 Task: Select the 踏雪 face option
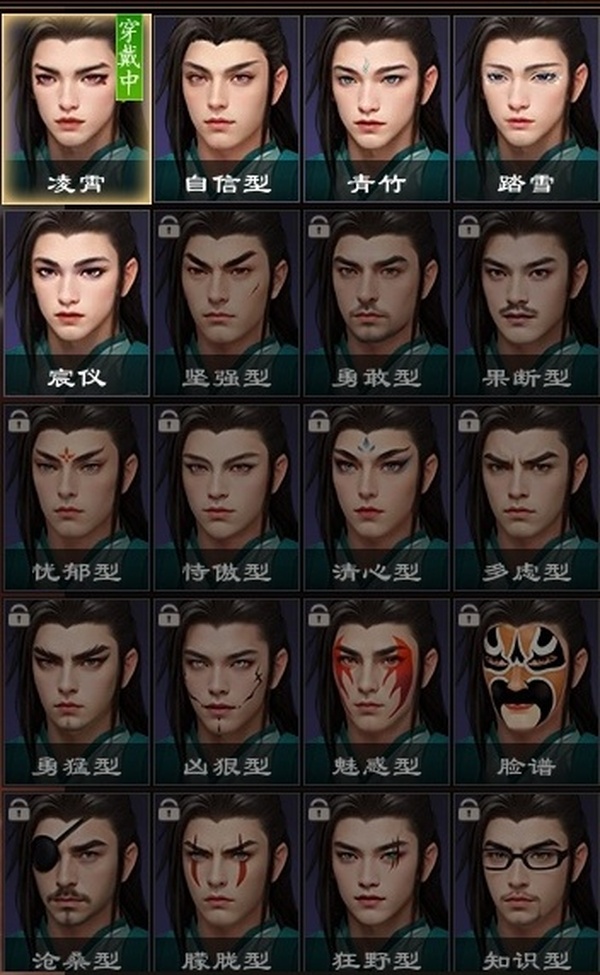point(526,106)
